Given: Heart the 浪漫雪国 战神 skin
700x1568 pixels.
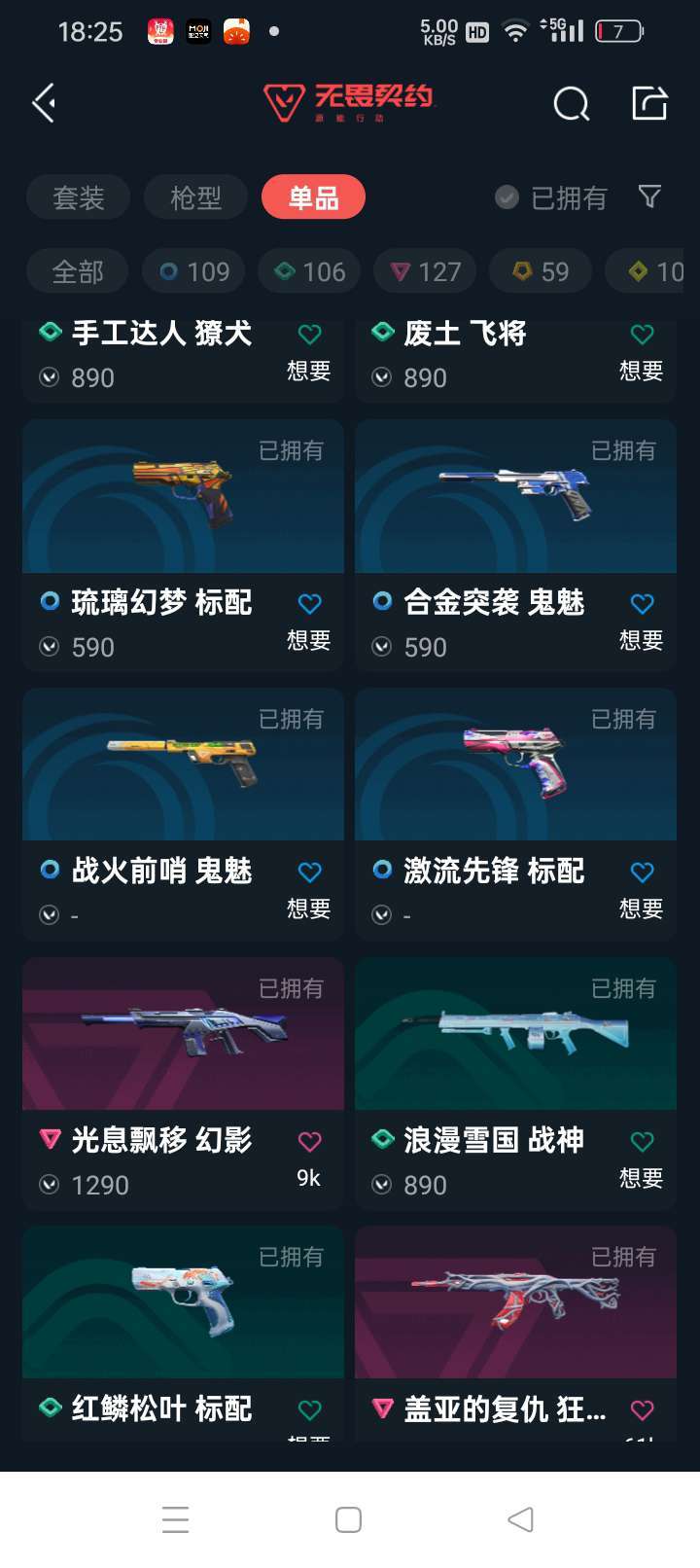Looking at the screenshot, I should pos(641,1142).
